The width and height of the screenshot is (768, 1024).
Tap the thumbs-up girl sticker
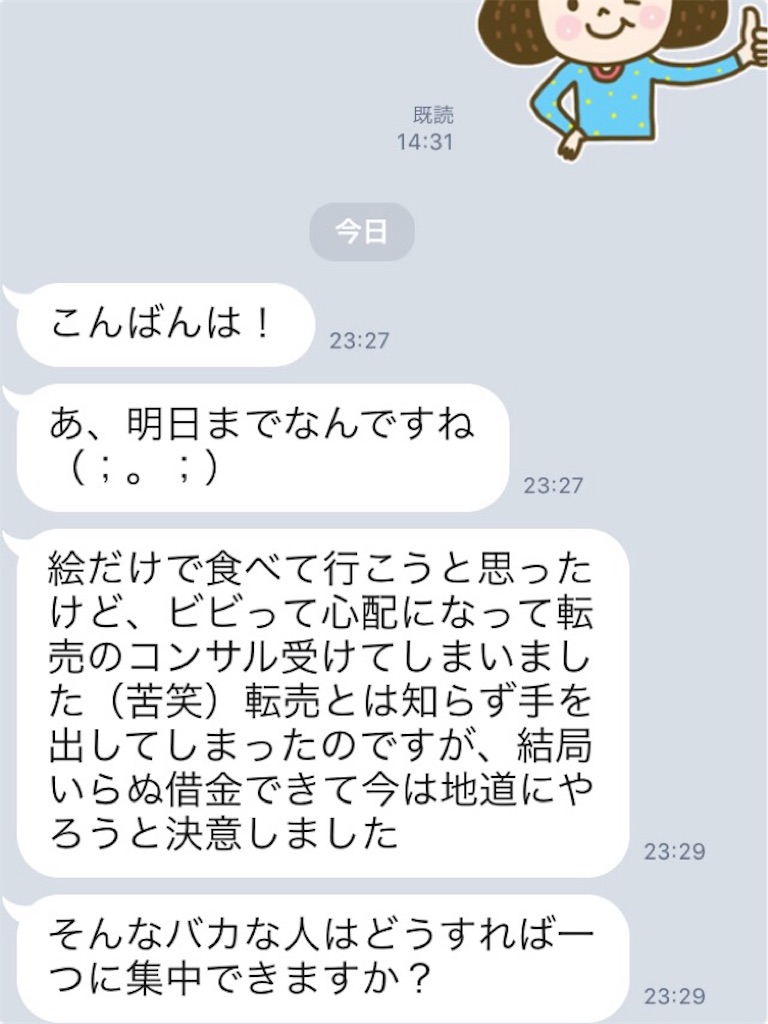pos(610,70)
